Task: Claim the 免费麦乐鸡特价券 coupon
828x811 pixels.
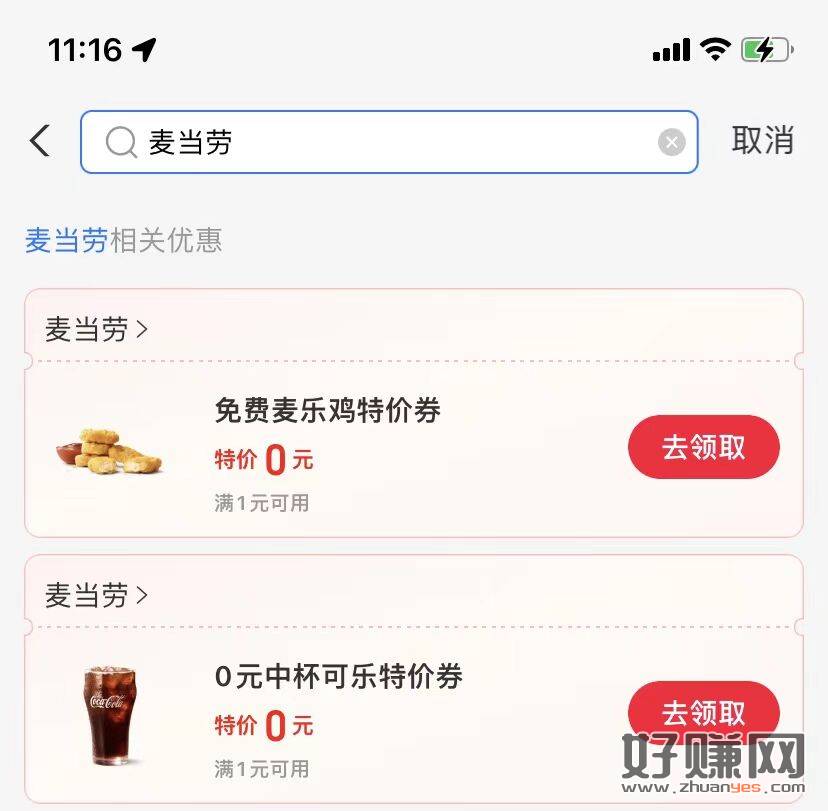Action: 703,447
